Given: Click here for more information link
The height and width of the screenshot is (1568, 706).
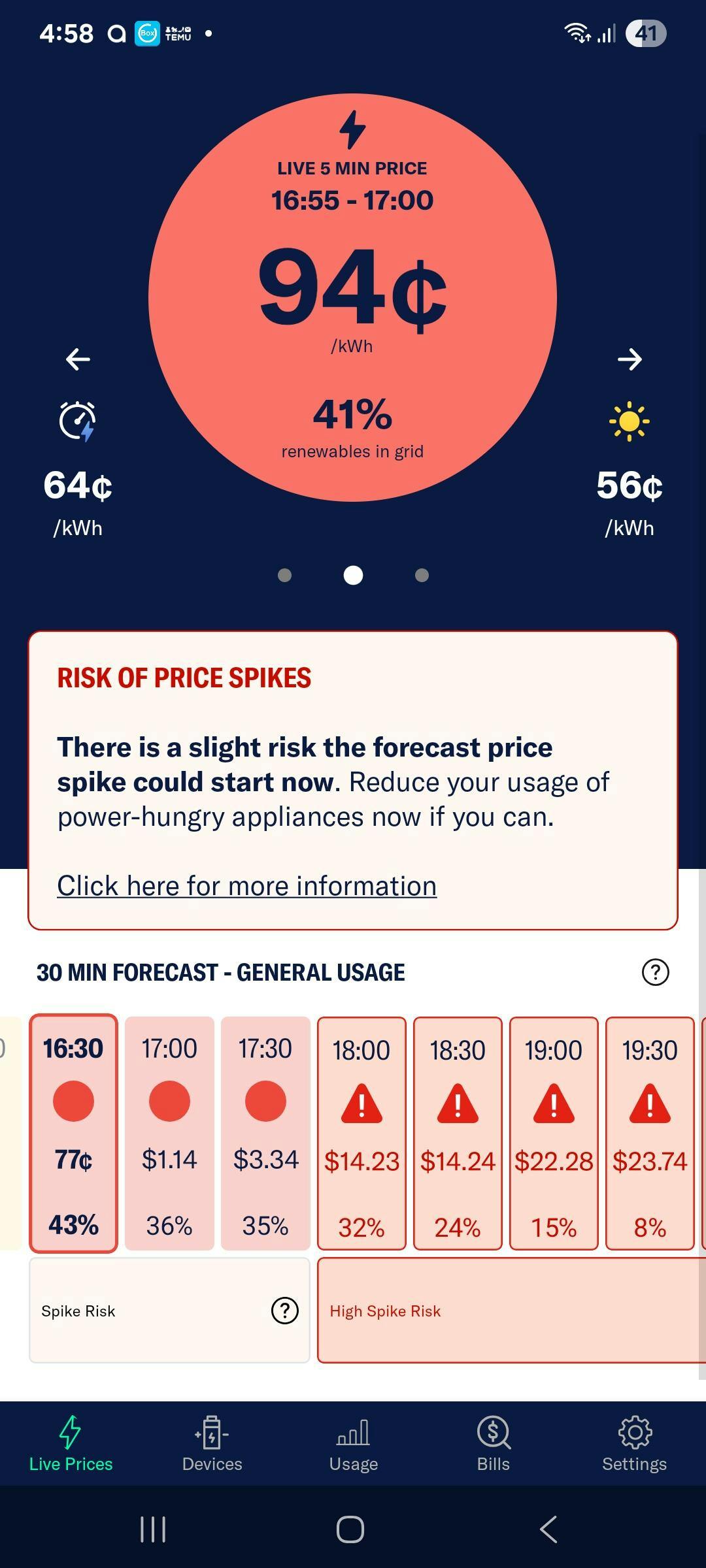Looking at the screenshot, I should (246, 886).
